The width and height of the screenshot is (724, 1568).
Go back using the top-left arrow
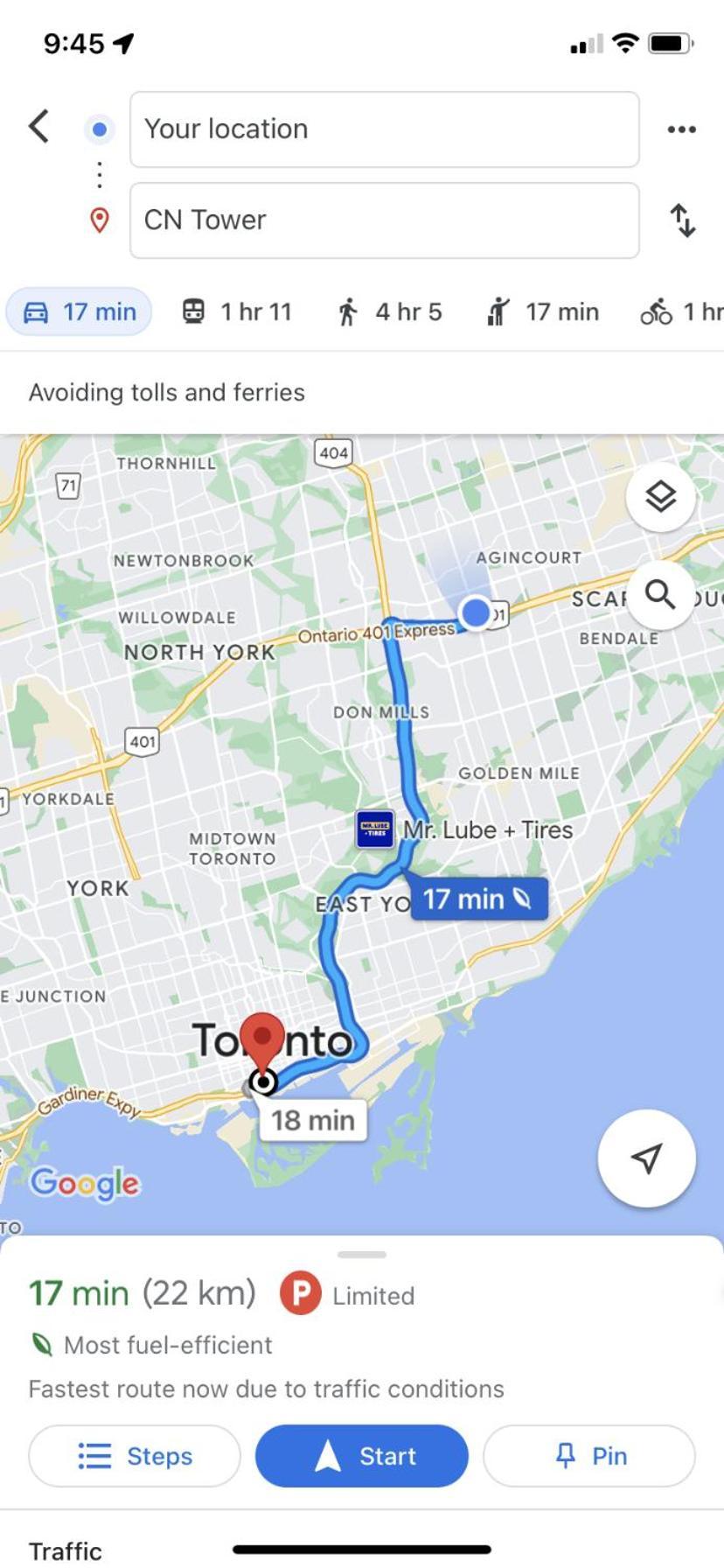(38, 127)
